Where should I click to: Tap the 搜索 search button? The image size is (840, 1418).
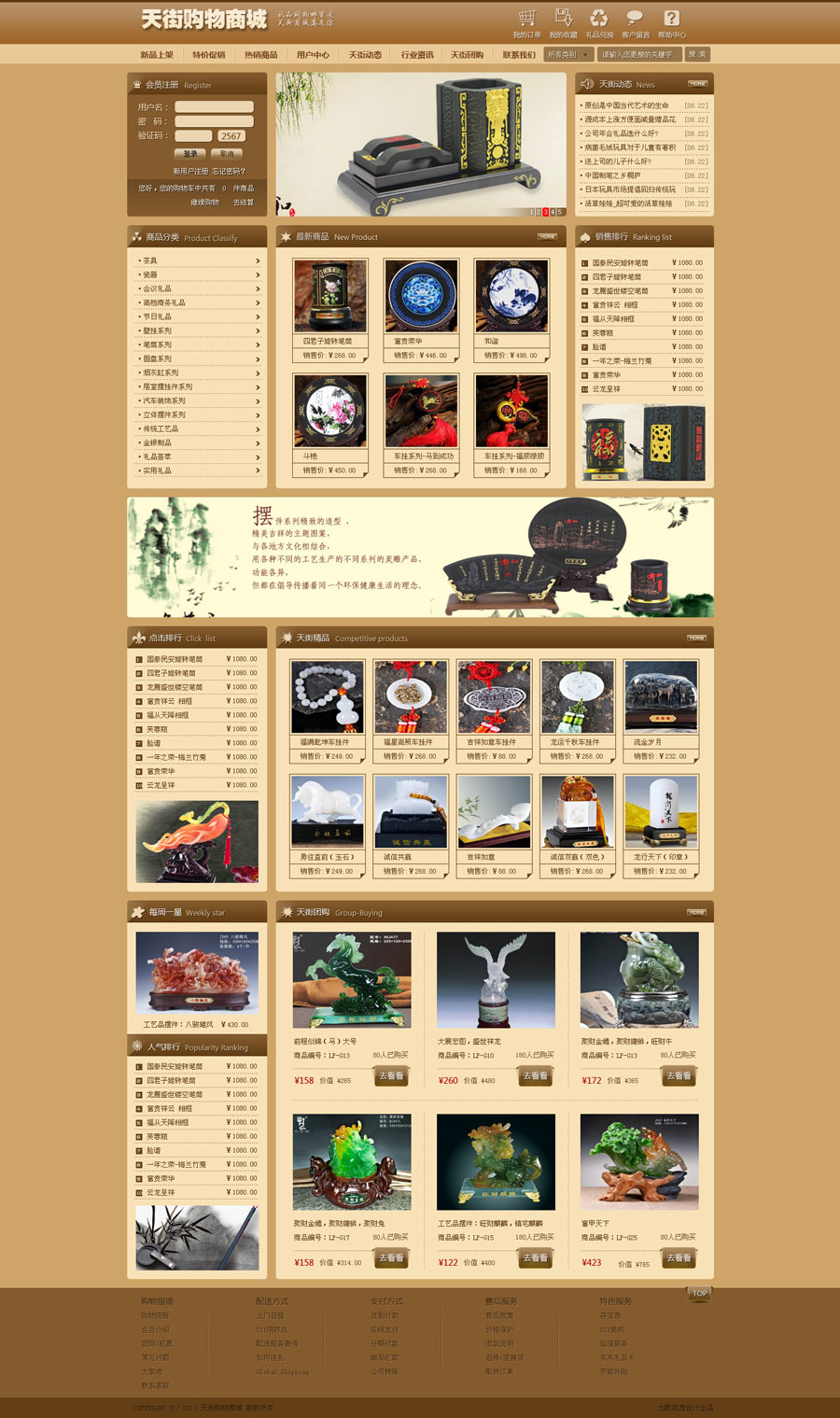[697, 55]
